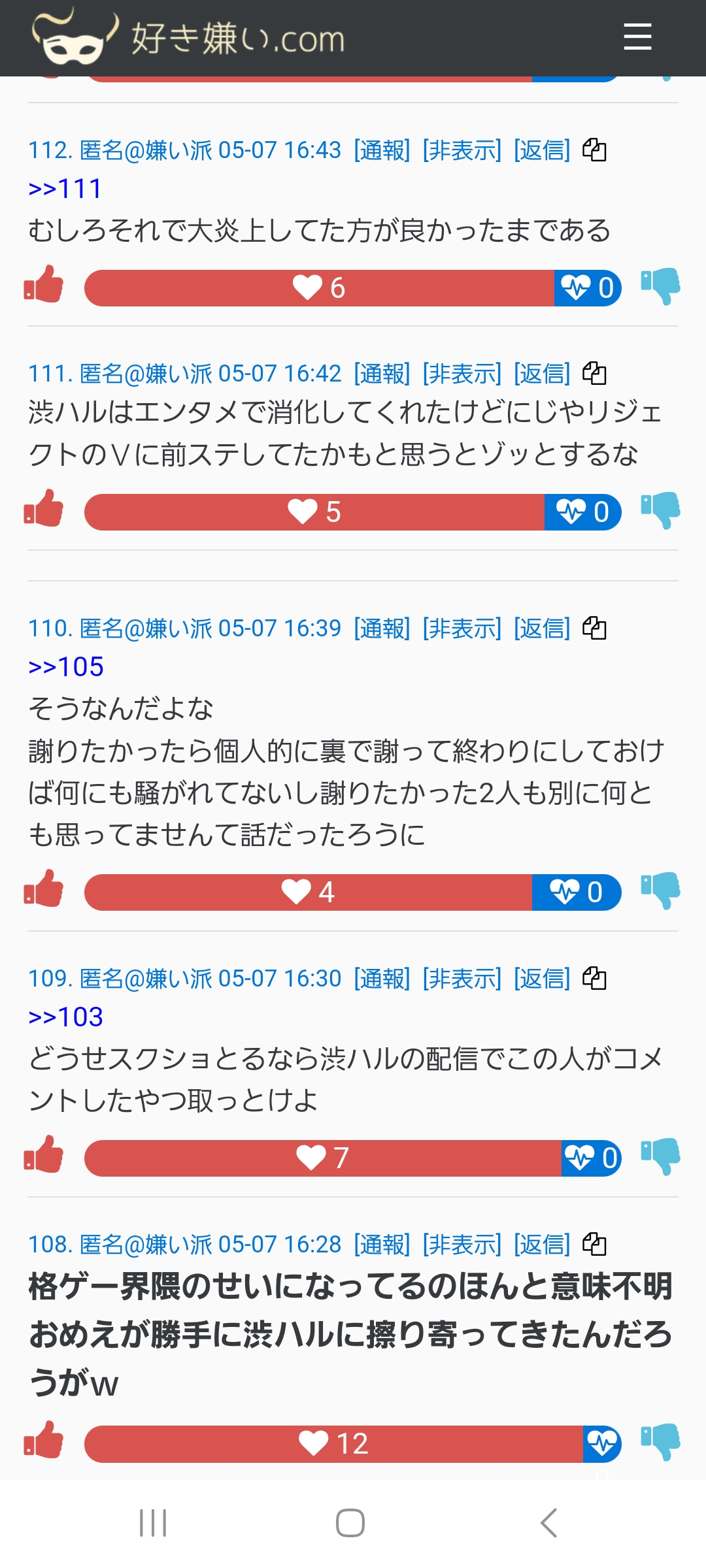Like comment 111 with the thumbs up
Screen dimensions: 706x1568
point(44,509)
